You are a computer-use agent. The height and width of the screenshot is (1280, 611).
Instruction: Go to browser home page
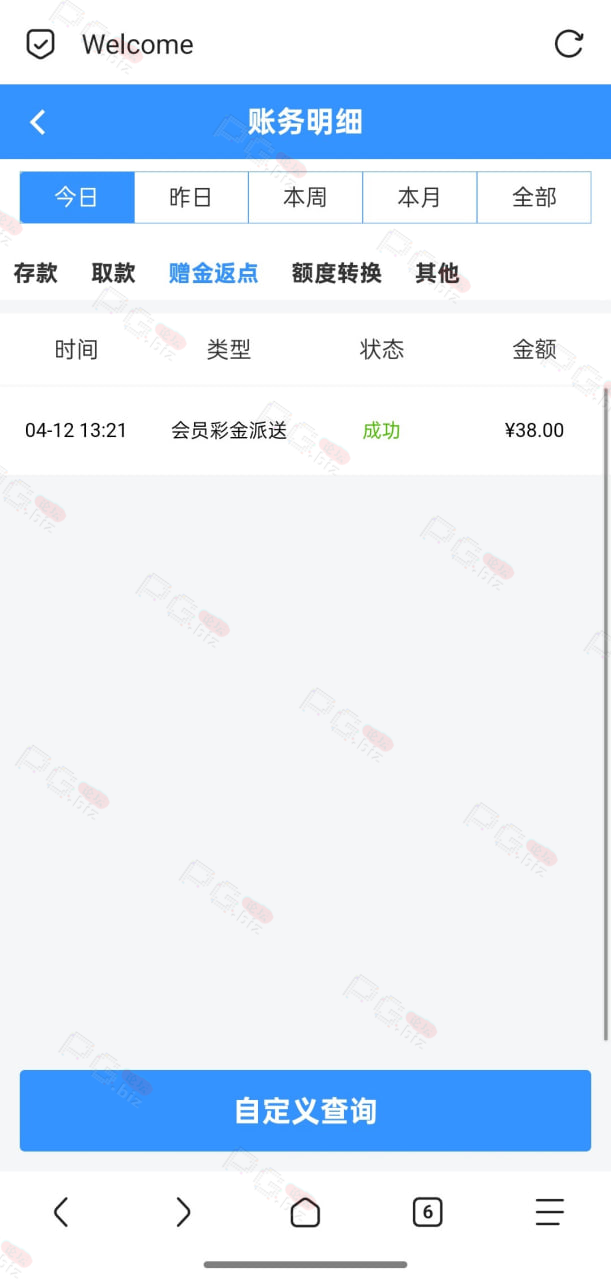coord(305,1213)
